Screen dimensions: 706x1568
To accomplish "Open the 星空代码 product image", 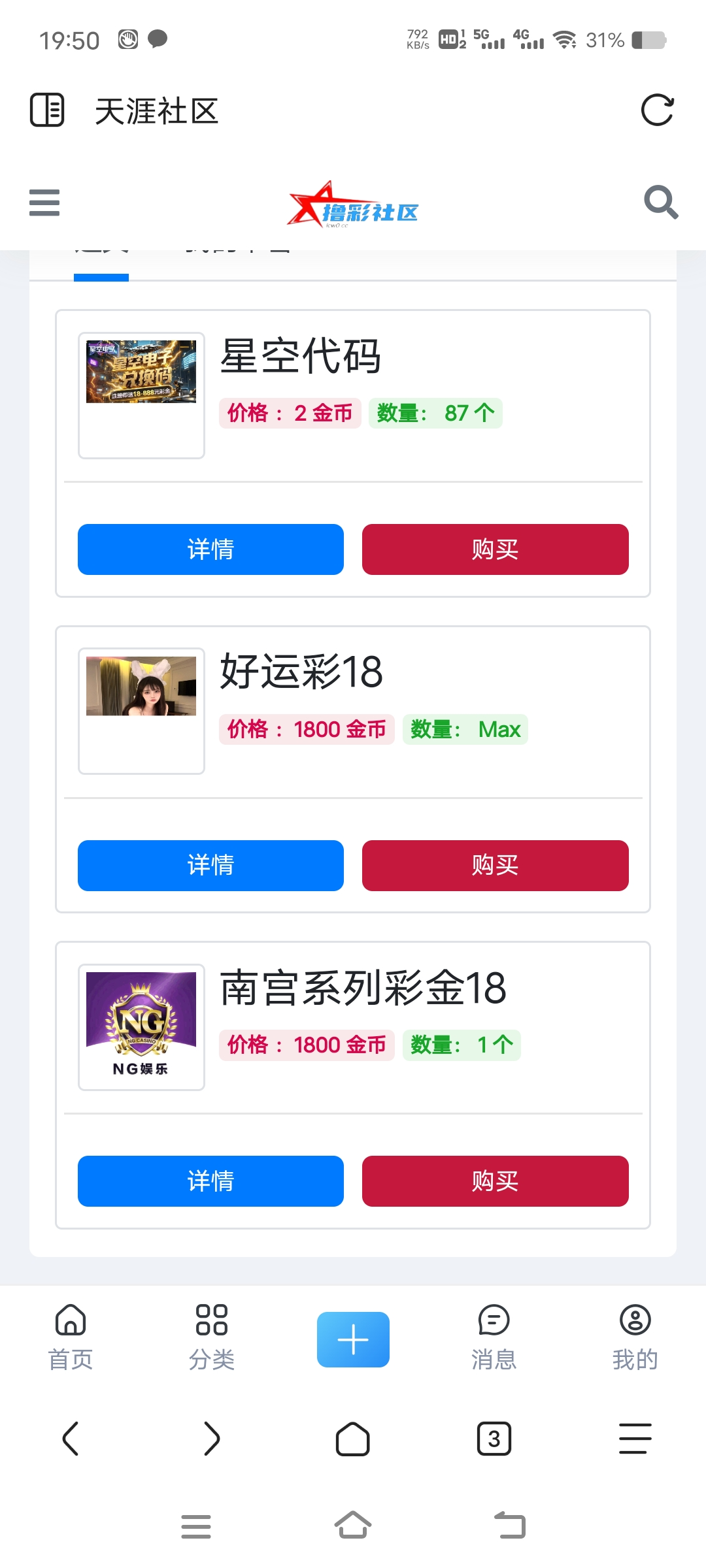I will tap(141, 372).
